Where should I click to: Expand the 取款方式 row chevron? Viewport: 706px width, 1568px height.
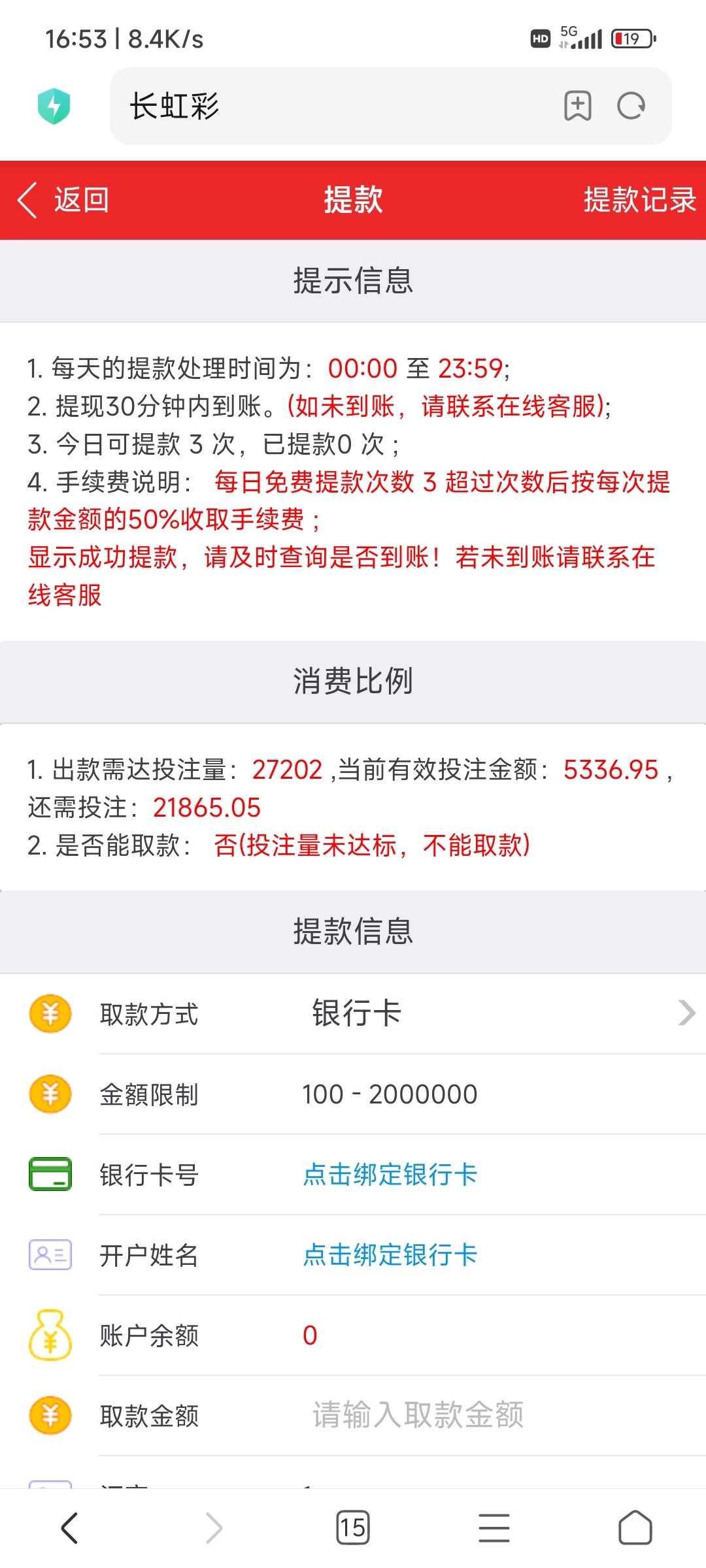[685, 1013]
